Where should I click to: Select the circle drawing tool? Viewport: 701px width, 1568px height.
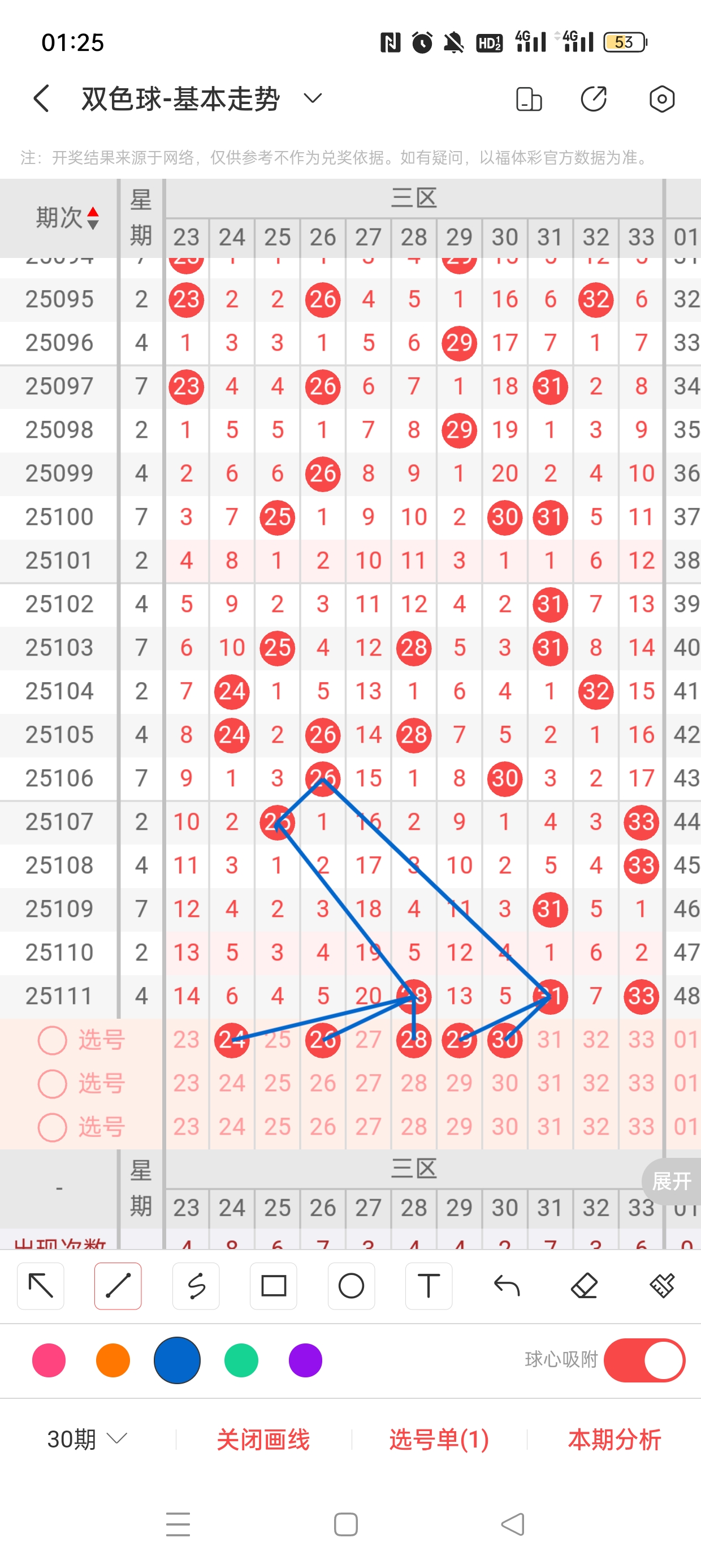pyautogui.click(x=351, y=1286)
